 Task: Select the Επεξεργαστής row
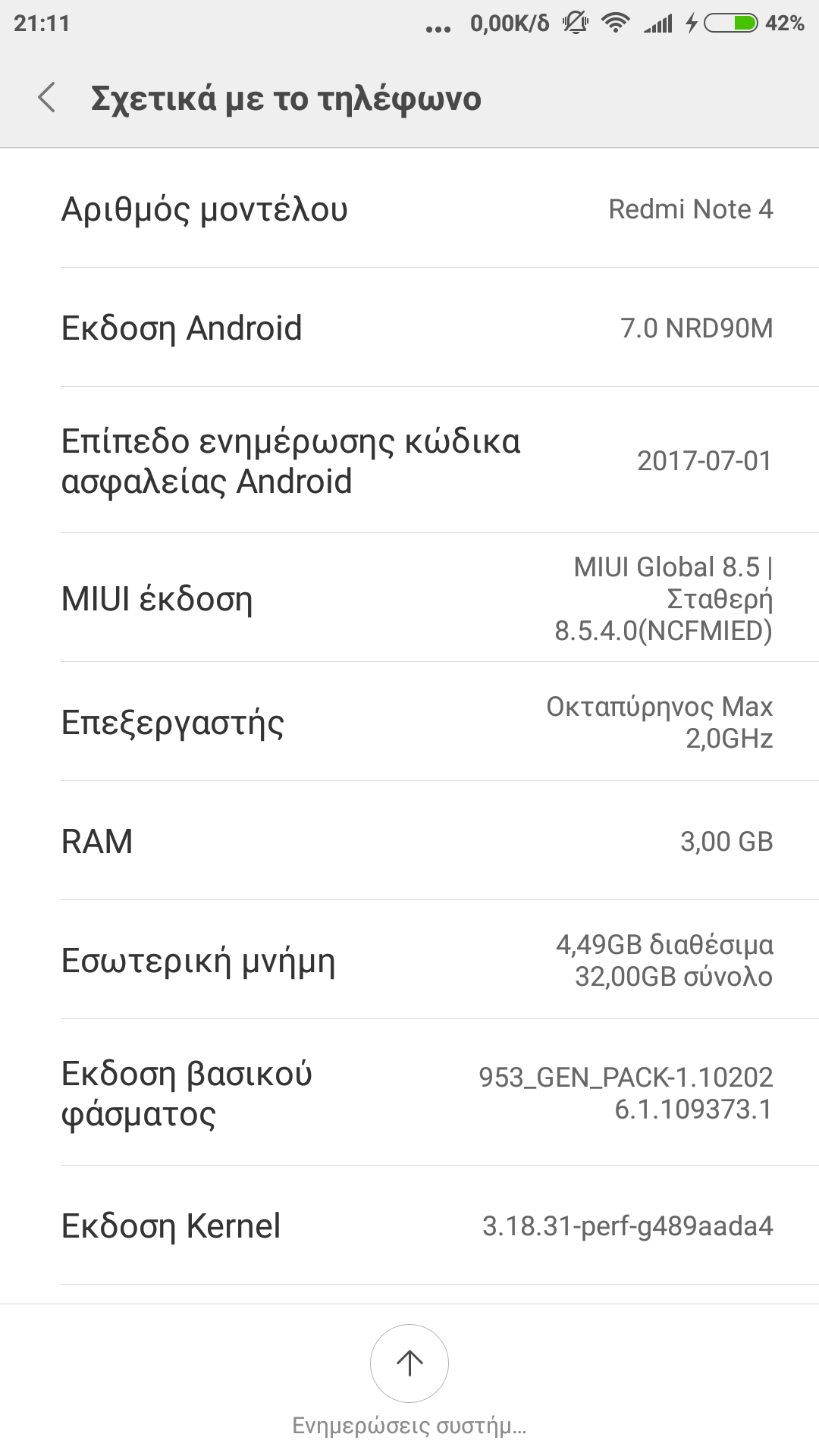409,722
